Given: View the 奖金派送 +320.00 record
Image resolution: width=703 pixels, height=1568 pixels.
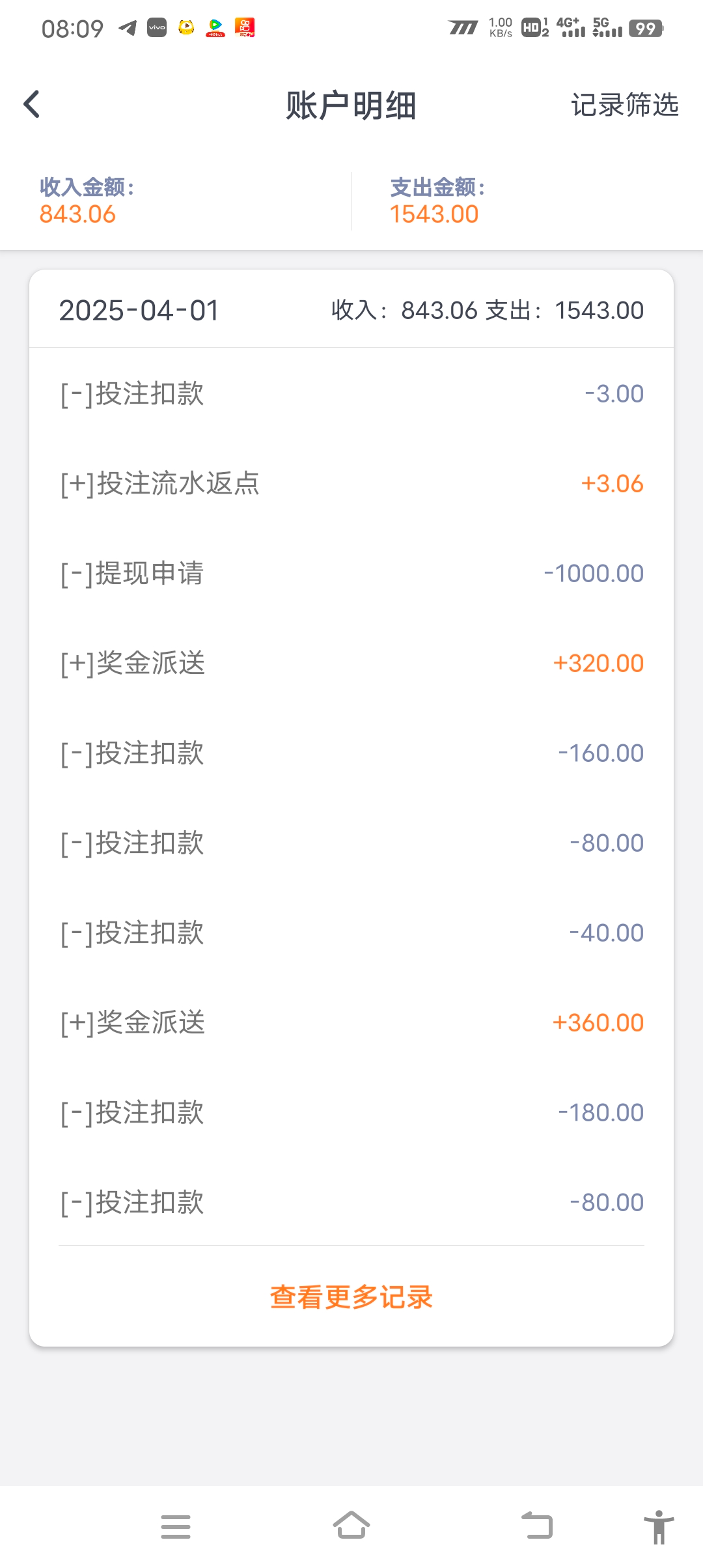Looking at the screenshot, I should pos(351,664).
